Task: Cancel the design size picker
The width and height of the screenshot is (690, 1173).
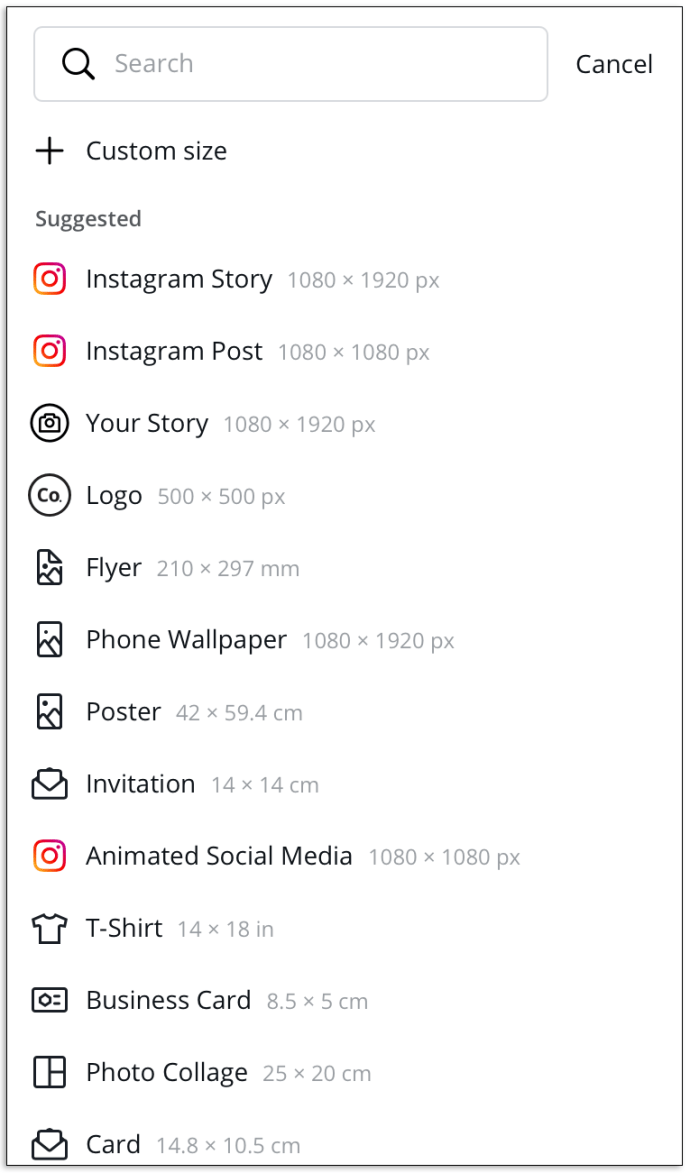Action: [614, 64]
